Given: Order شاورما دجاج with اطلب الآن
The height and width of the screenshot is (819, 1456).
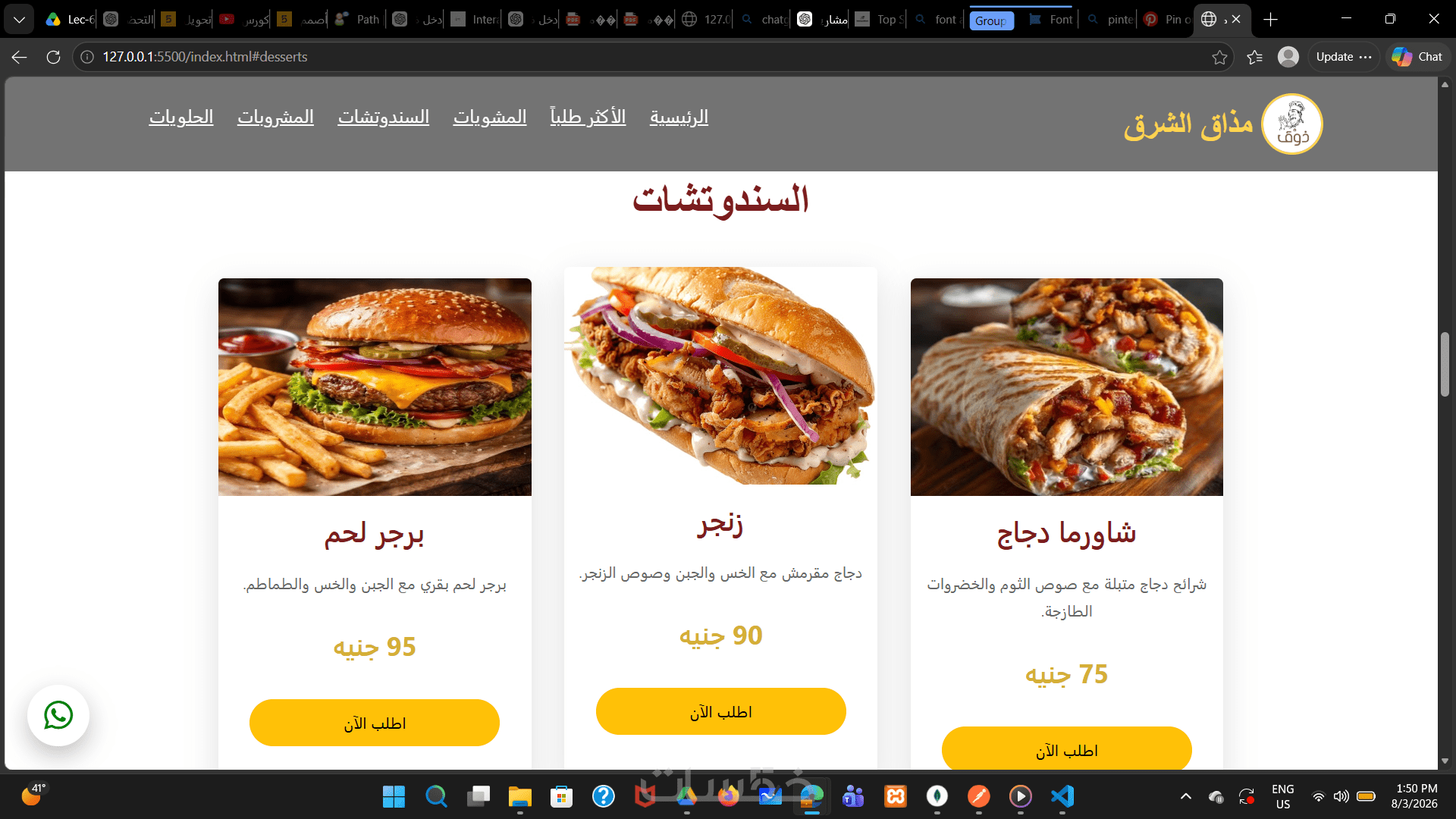Looking at the screenshot, I should click(x=1067, y=749).
